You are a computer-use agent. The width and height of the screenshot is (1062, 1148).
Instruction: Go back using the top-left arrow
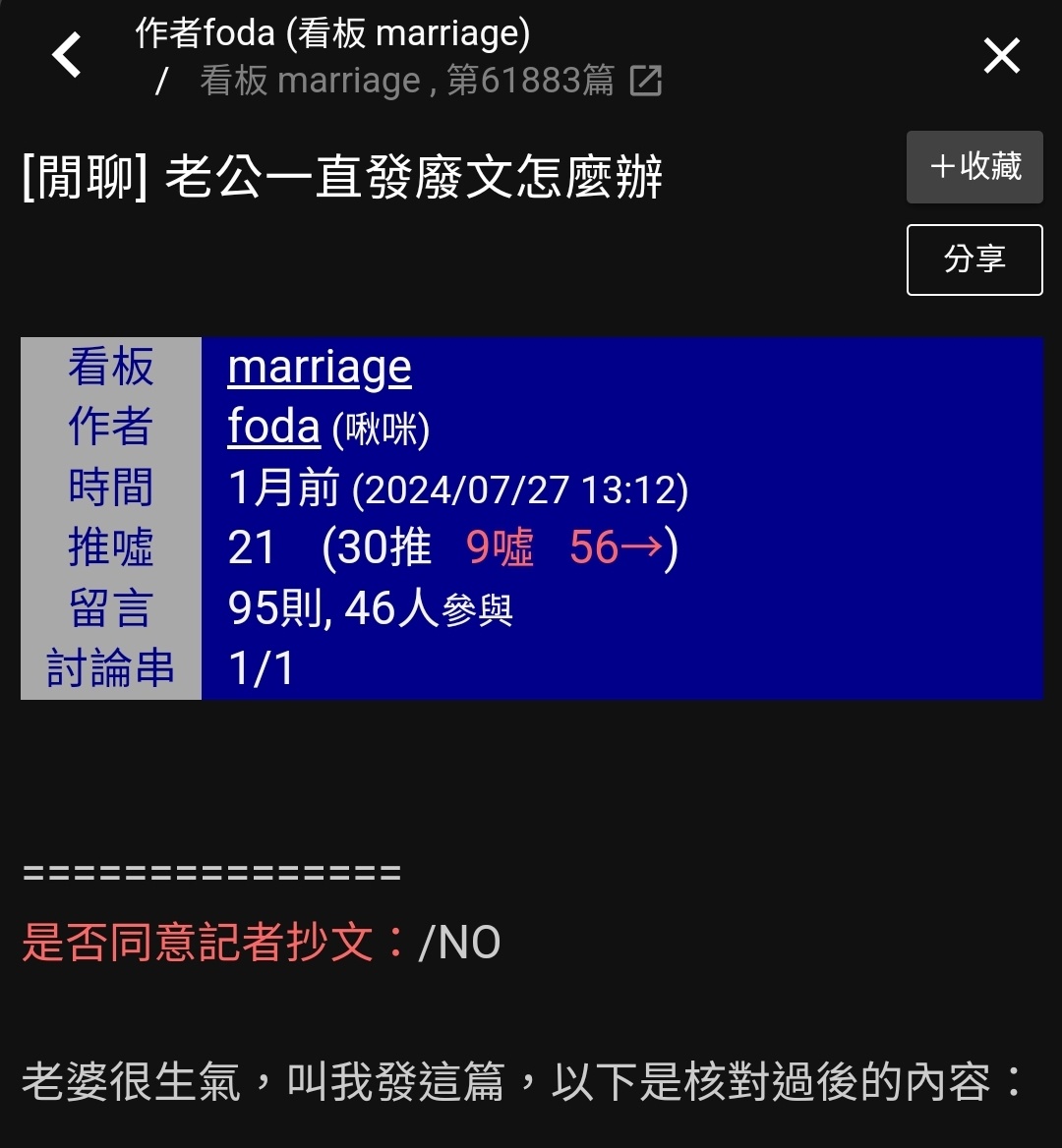tap(67, 56)
